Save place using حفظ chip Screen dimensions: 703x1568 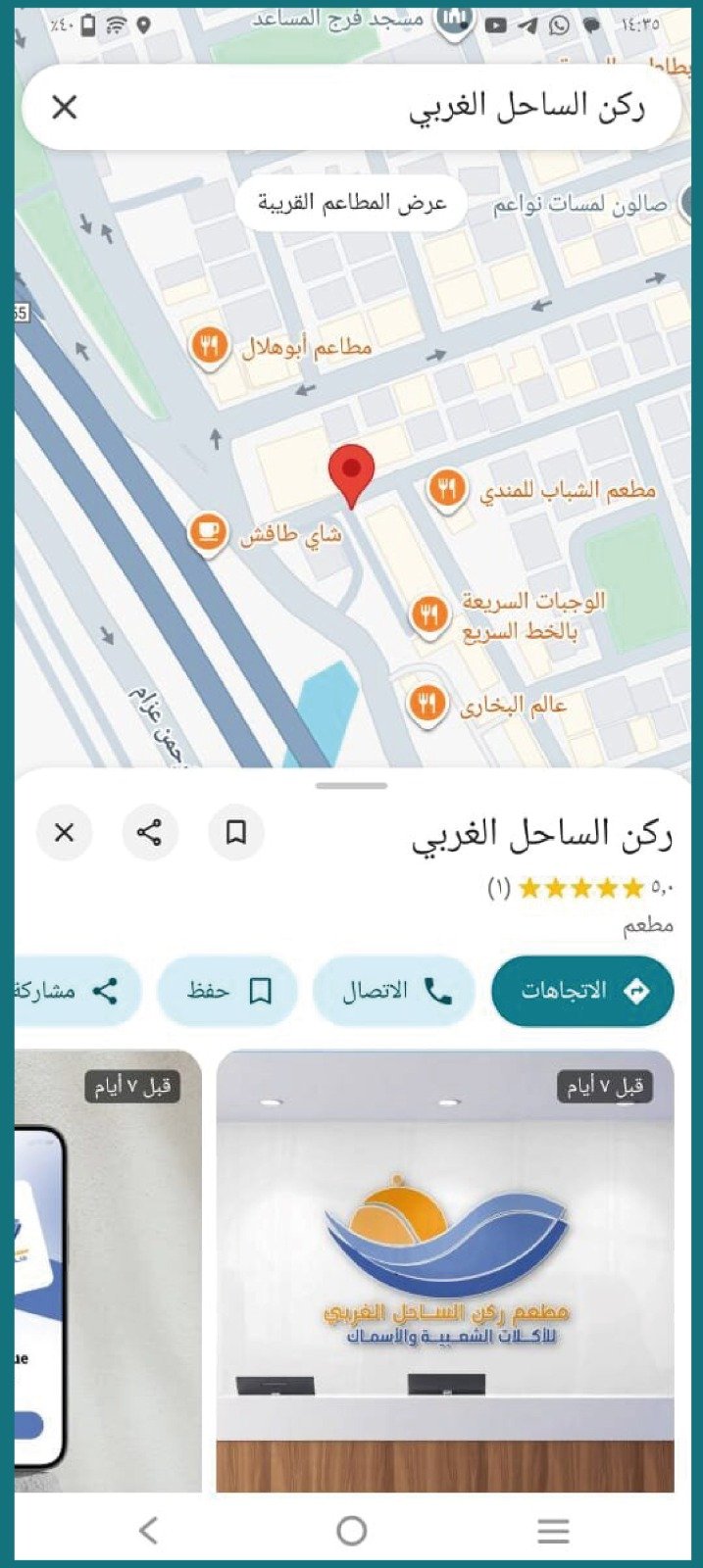tap(227, 991)
